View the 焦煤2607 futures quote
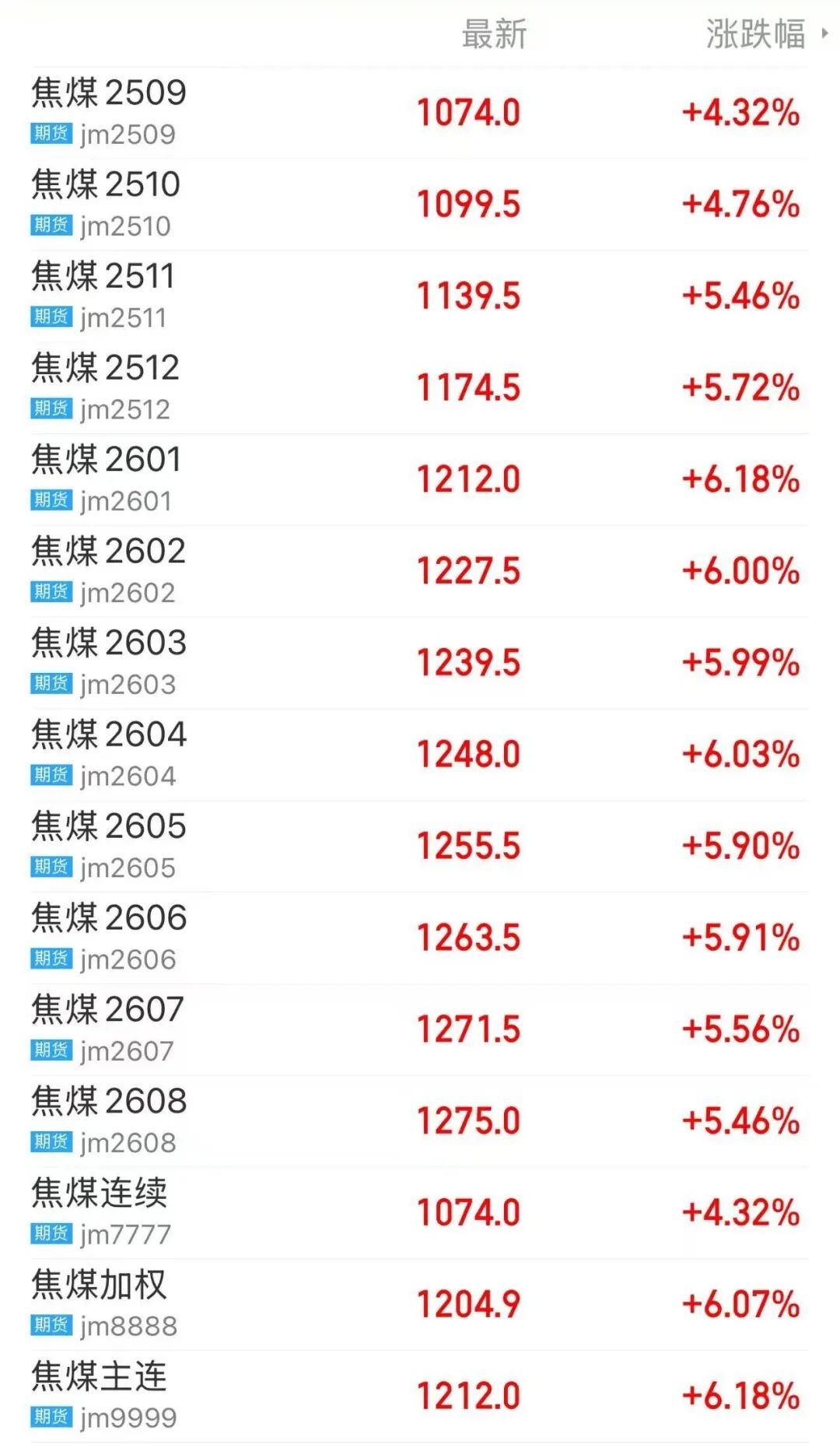The height and width of the screenshot is (1455, 840). pyautogui.click(x=107, y=1029)
